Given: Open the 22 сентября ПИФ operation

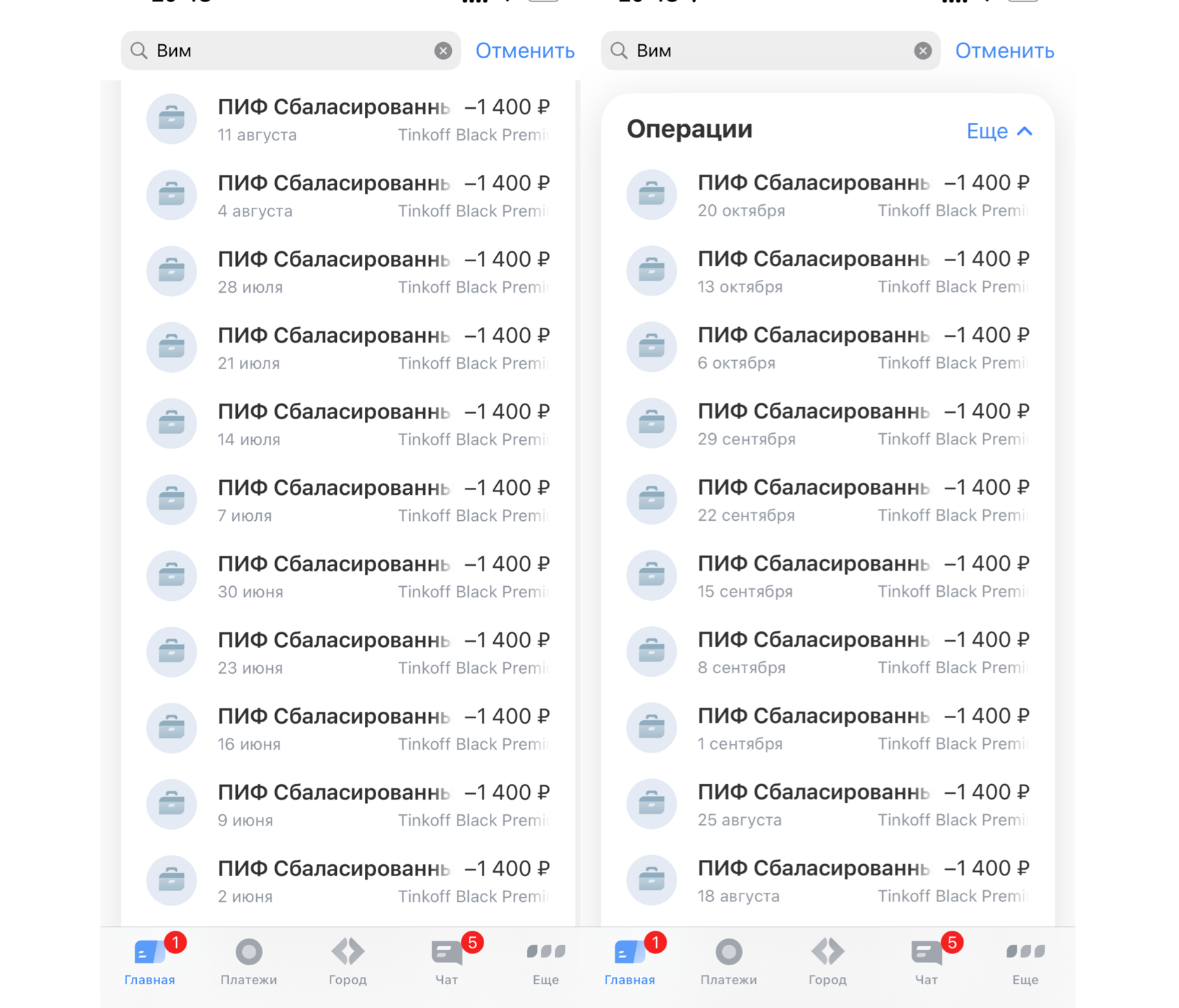Looking at the screenshot, I should tap(827, 500).
